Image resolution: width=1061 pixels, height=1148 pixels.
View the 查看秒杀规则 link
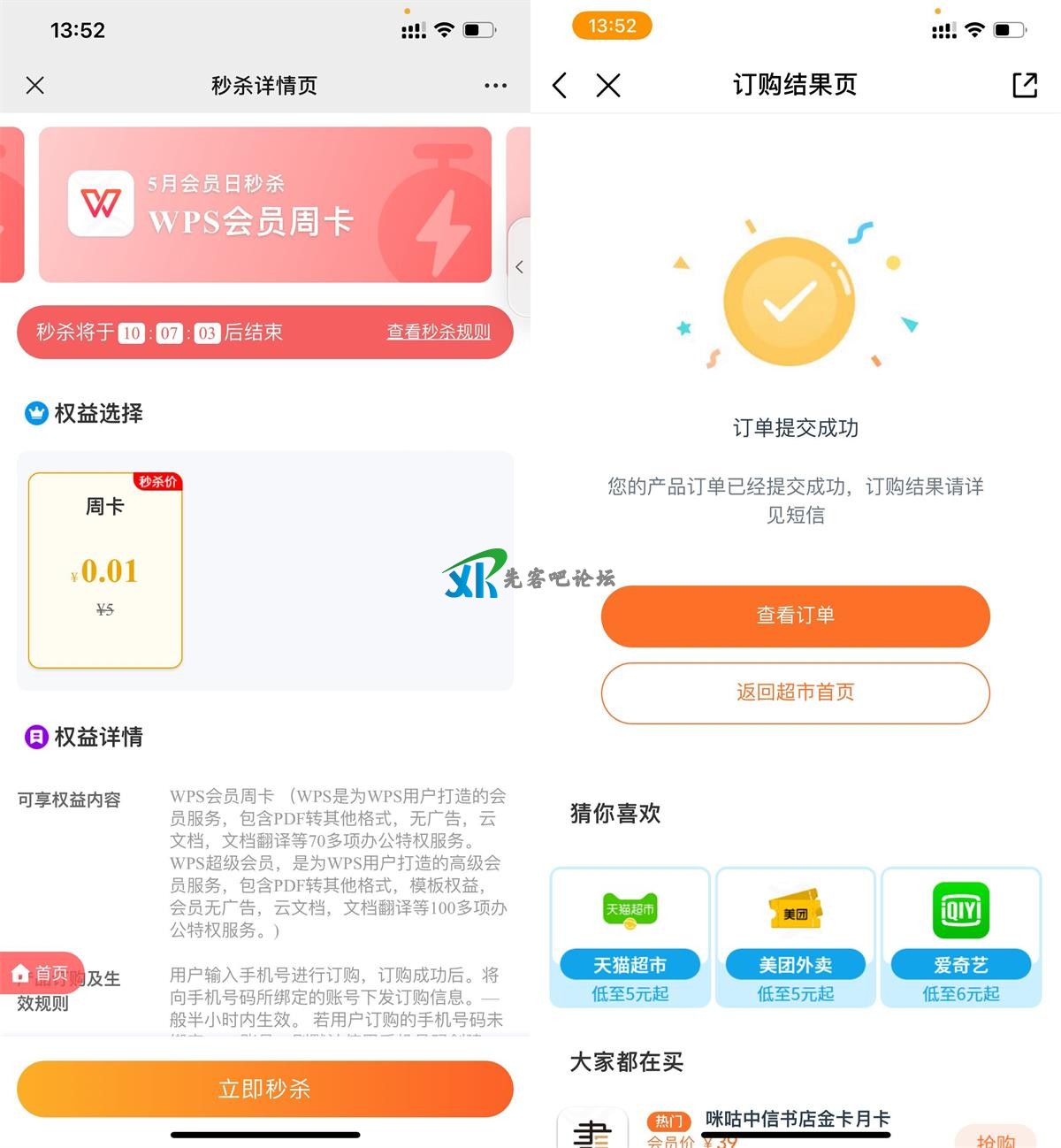(x=438, y=332)
